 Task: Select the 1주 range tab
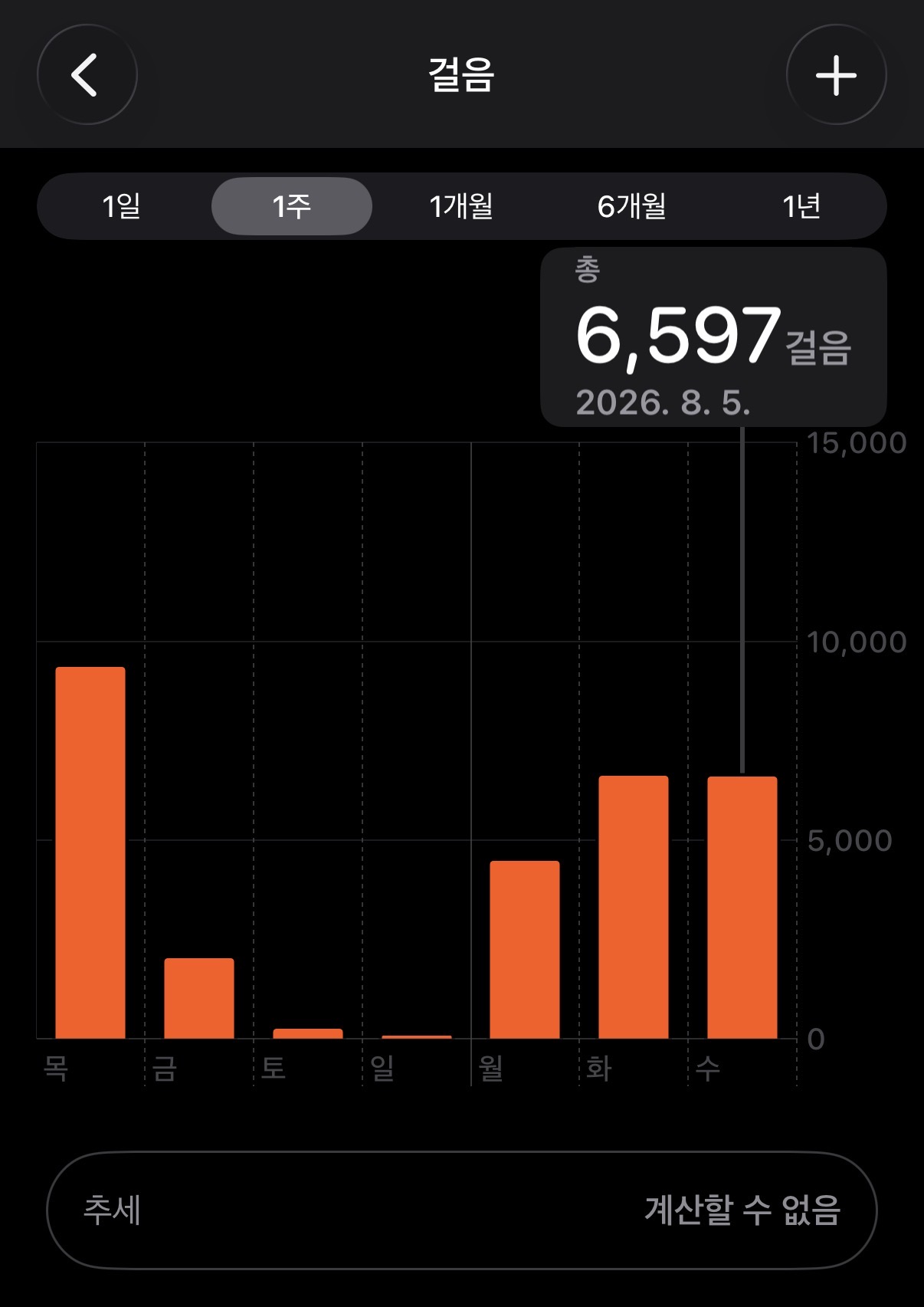(x=292, y=206)
